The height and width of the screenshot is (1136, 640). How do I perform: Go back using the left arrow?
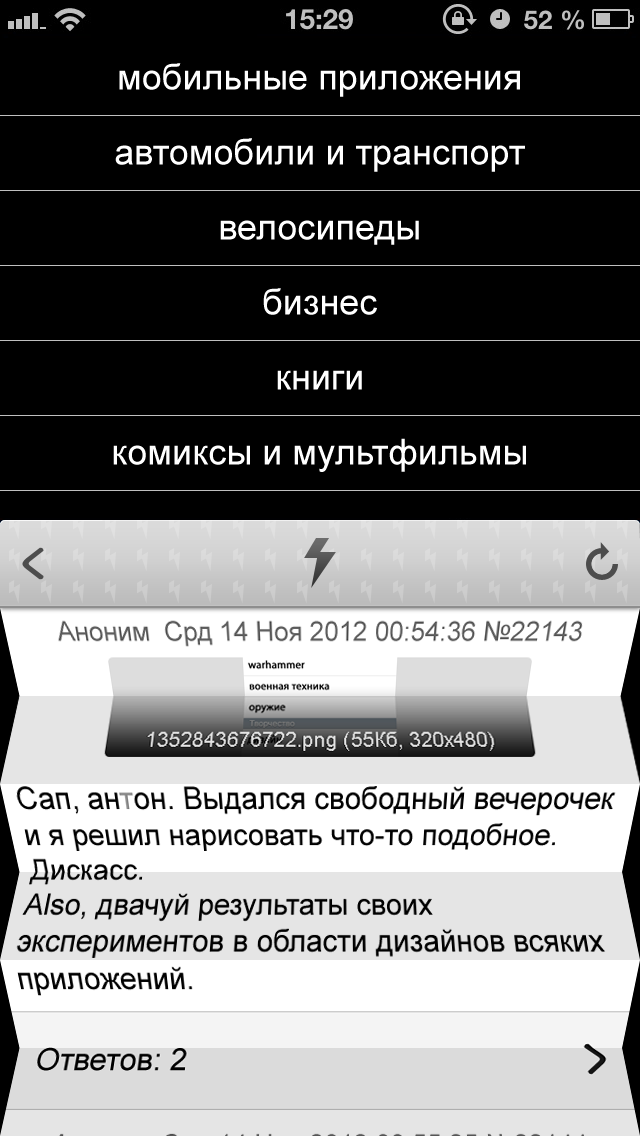[33, 563]
